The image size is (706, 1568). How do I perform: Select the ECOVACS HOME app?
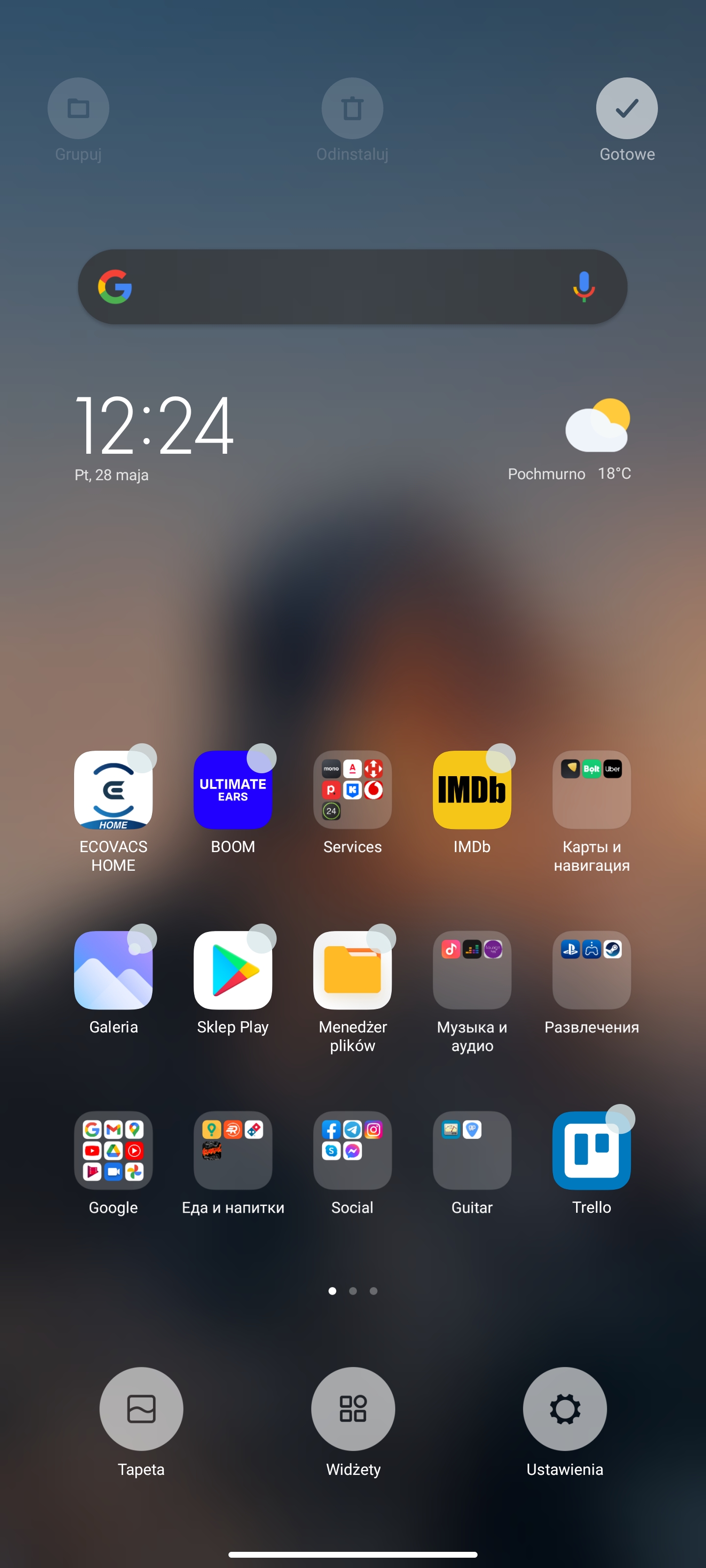(x=113, y=790)
